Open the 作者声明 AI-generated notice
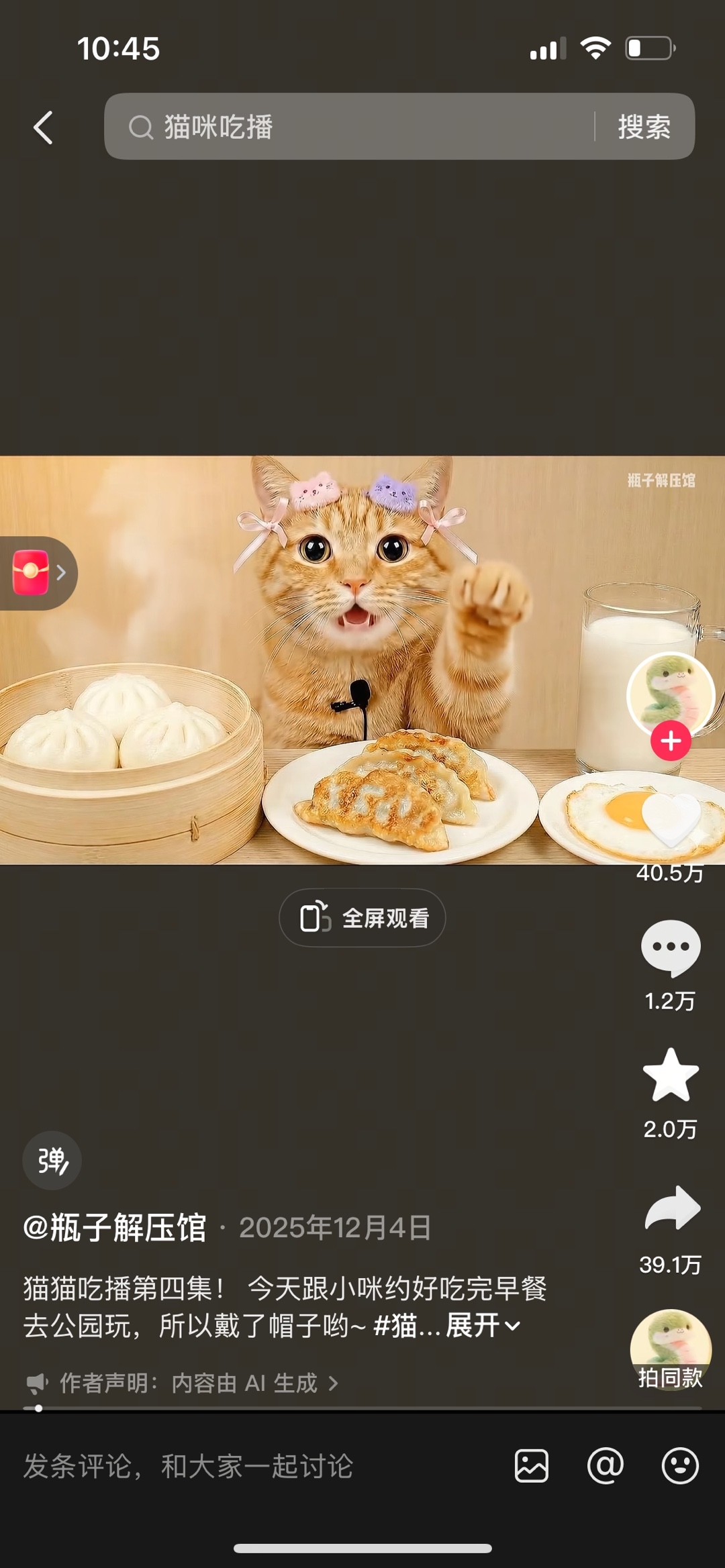725x1568 pixels. pyautogui.click(x=182, y=1383)
